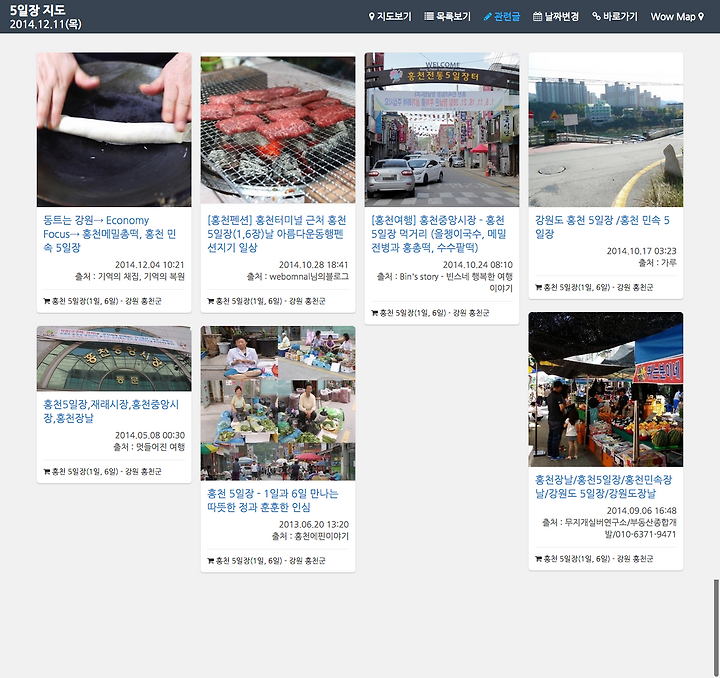This screenshot has height=678, width=720.
Task: Tap the market collage photo tile
Action: 278,402
